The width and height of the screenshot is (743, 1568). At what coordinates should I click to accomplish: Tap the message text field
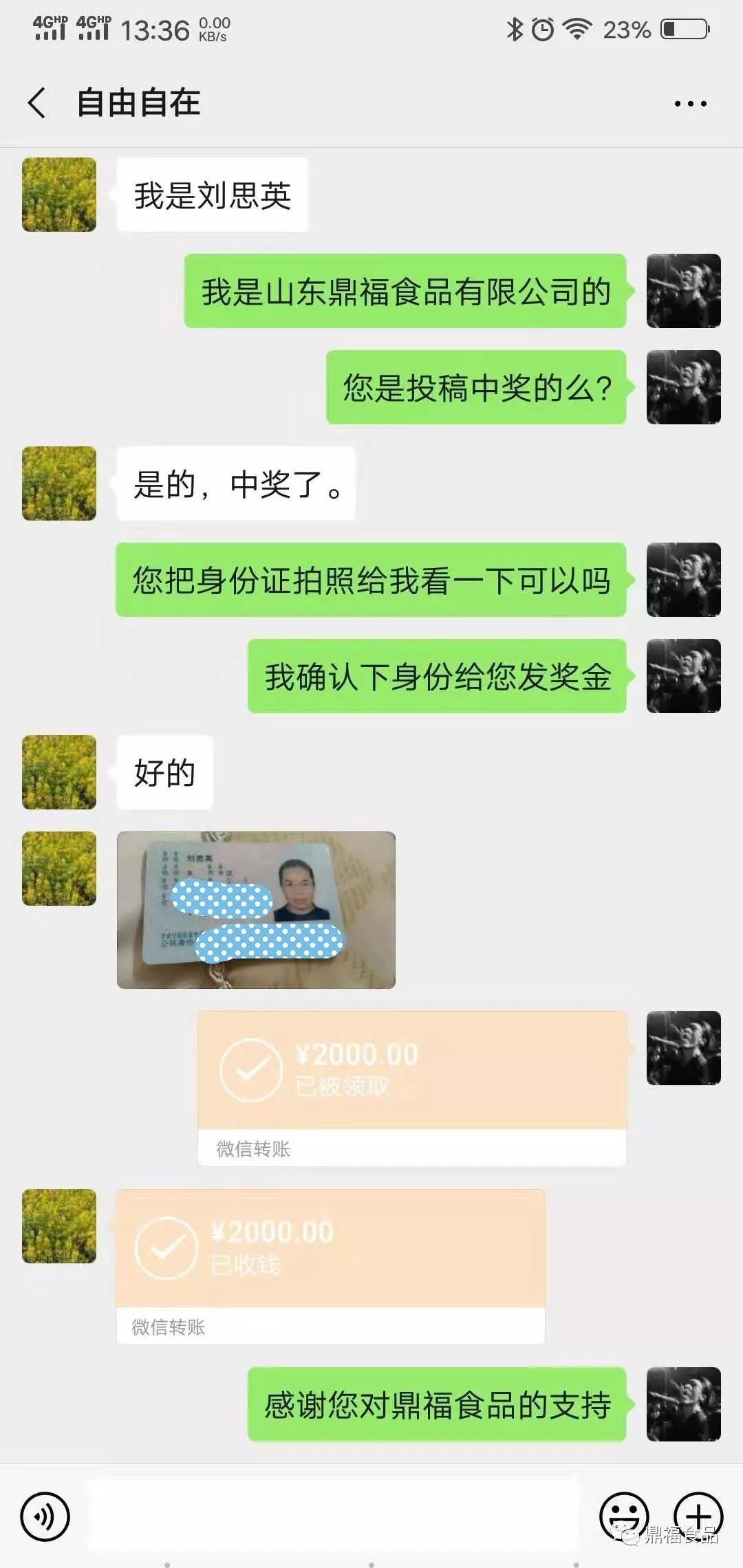pos(333,1516)
